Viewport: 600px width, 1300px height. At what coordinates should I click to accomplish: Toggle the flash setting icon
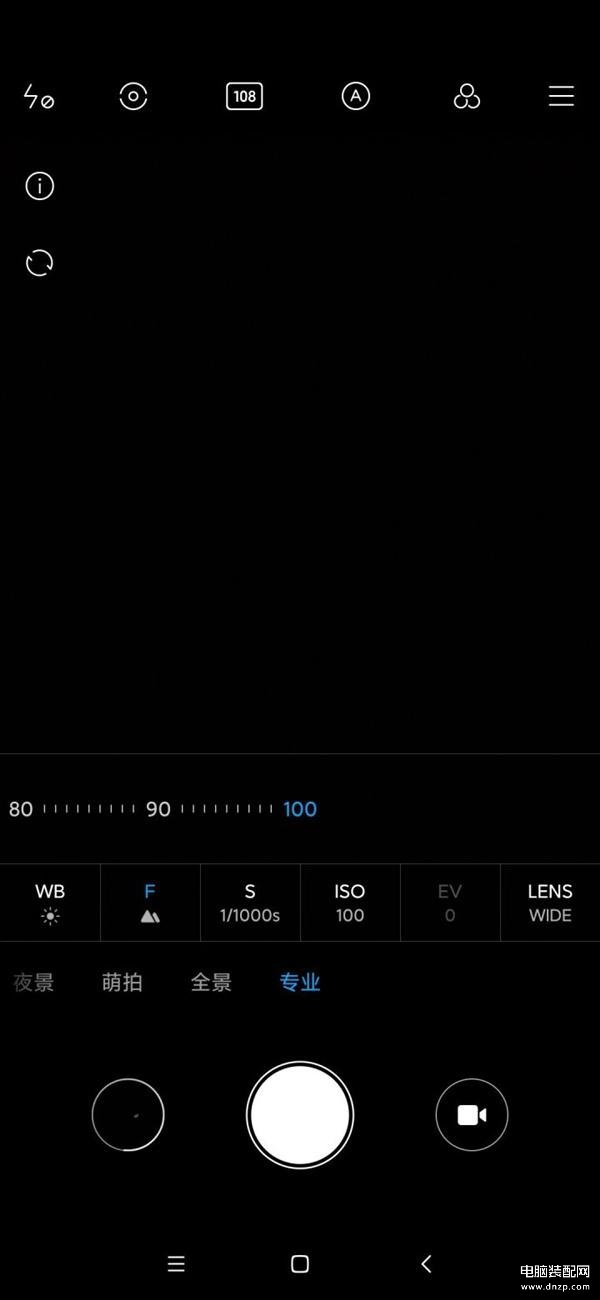coord(38,97)
